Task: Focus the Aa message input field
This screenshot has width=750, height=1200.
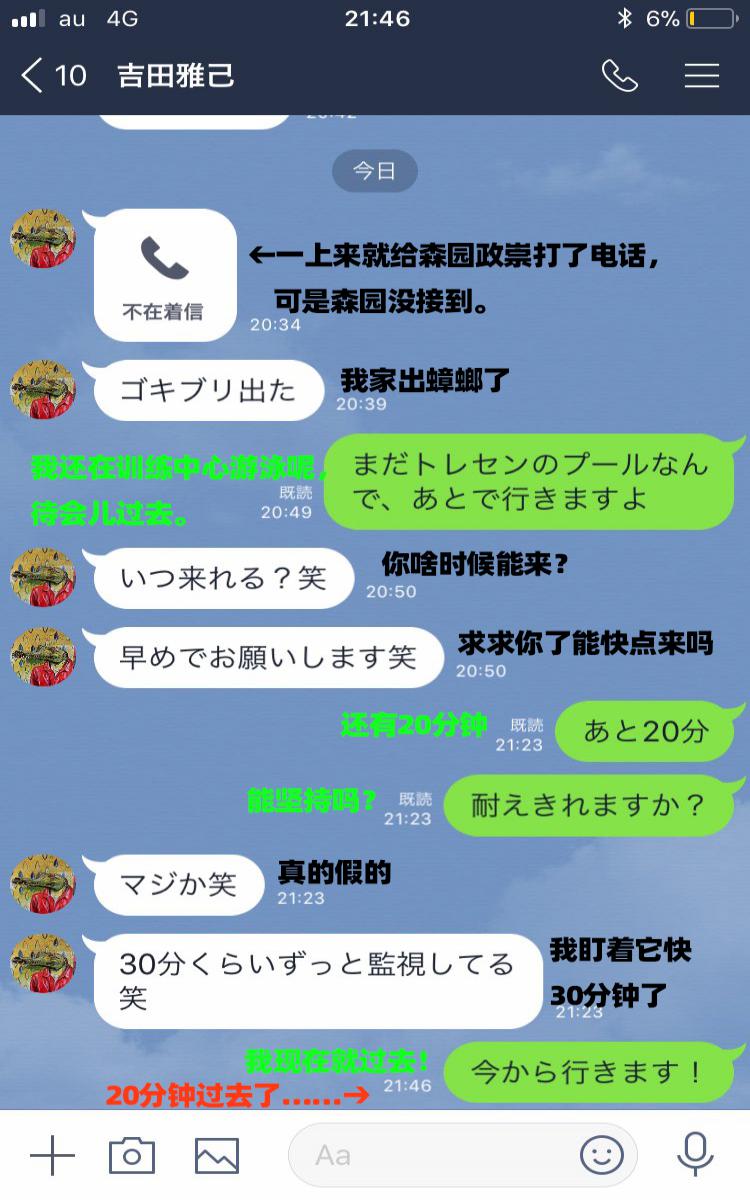Action: click(430, 1155)
